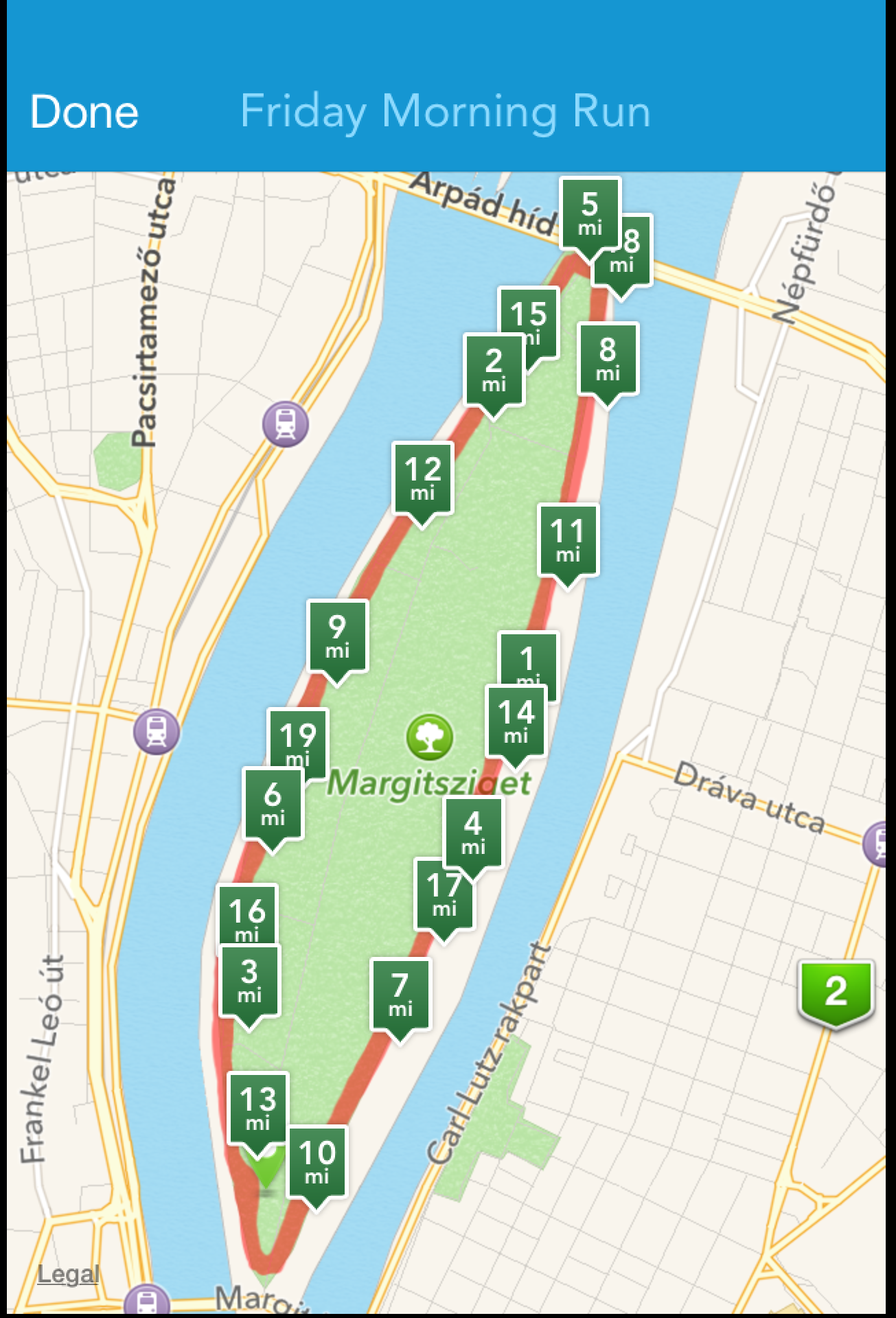Tap the 10 mi mile pin

317,1161
